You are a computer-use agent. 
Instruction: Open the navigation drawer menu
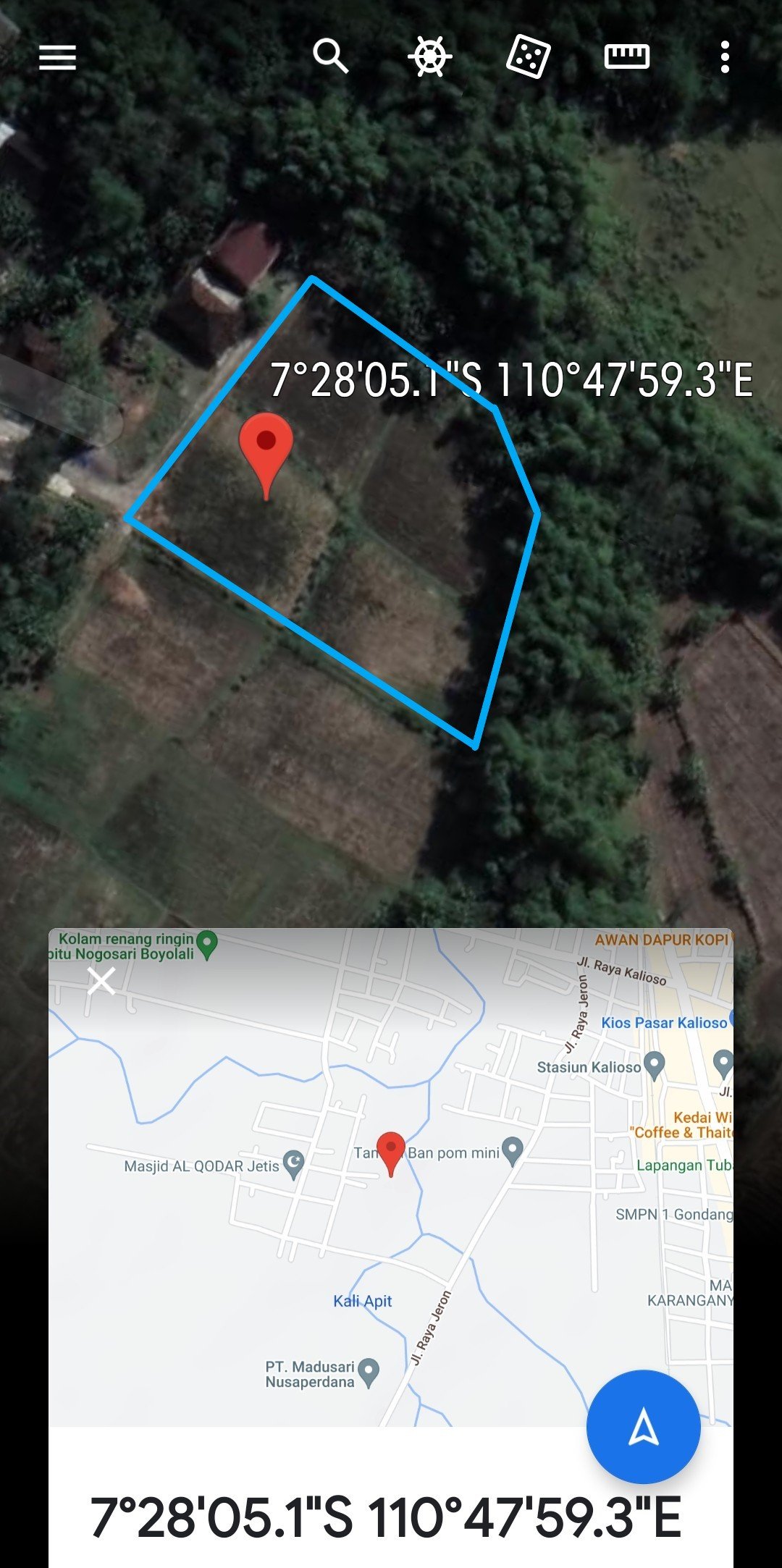click(57, 57)
